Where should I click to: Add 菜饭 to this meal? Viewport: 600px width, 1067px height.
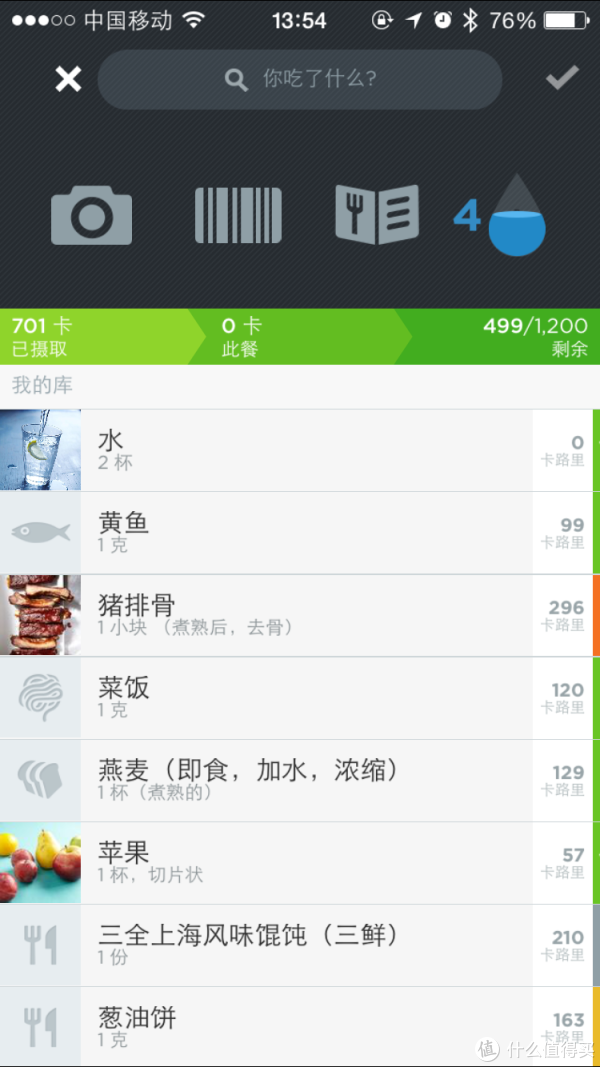[300, 698]
